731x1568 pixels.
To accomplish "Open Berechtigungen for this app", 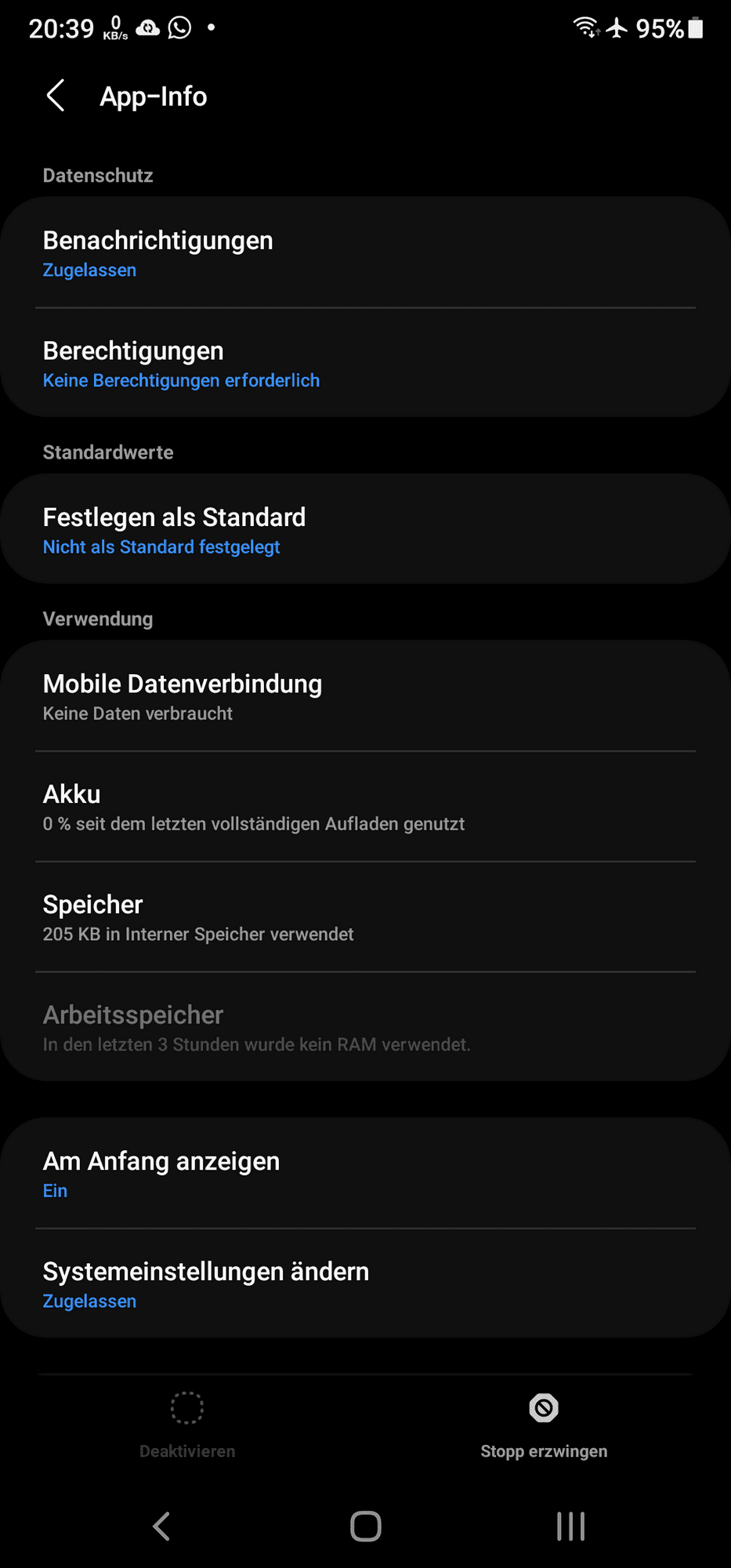I will pyautogui.click(x=365, y=364).
